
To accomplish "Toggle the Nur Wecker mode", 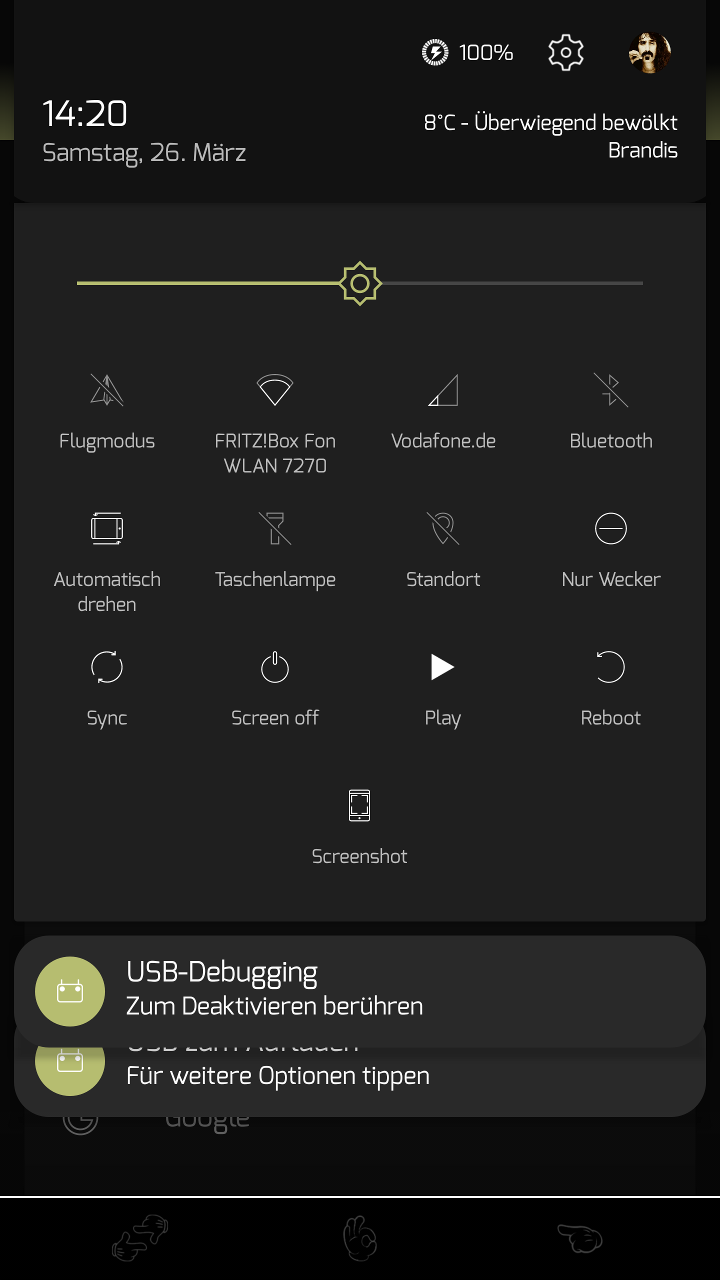I will click(x=611, y=528).
